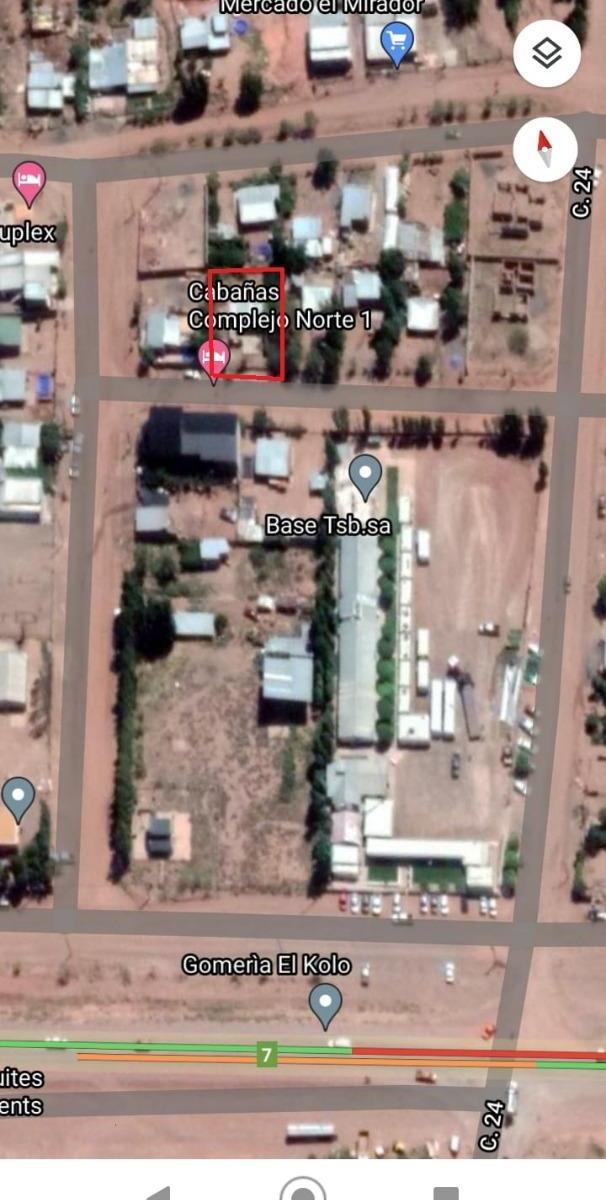Select the Gomeria El Kolo place marker
The height and width of the screenshot is (1200, 606).
(324, 1005)
